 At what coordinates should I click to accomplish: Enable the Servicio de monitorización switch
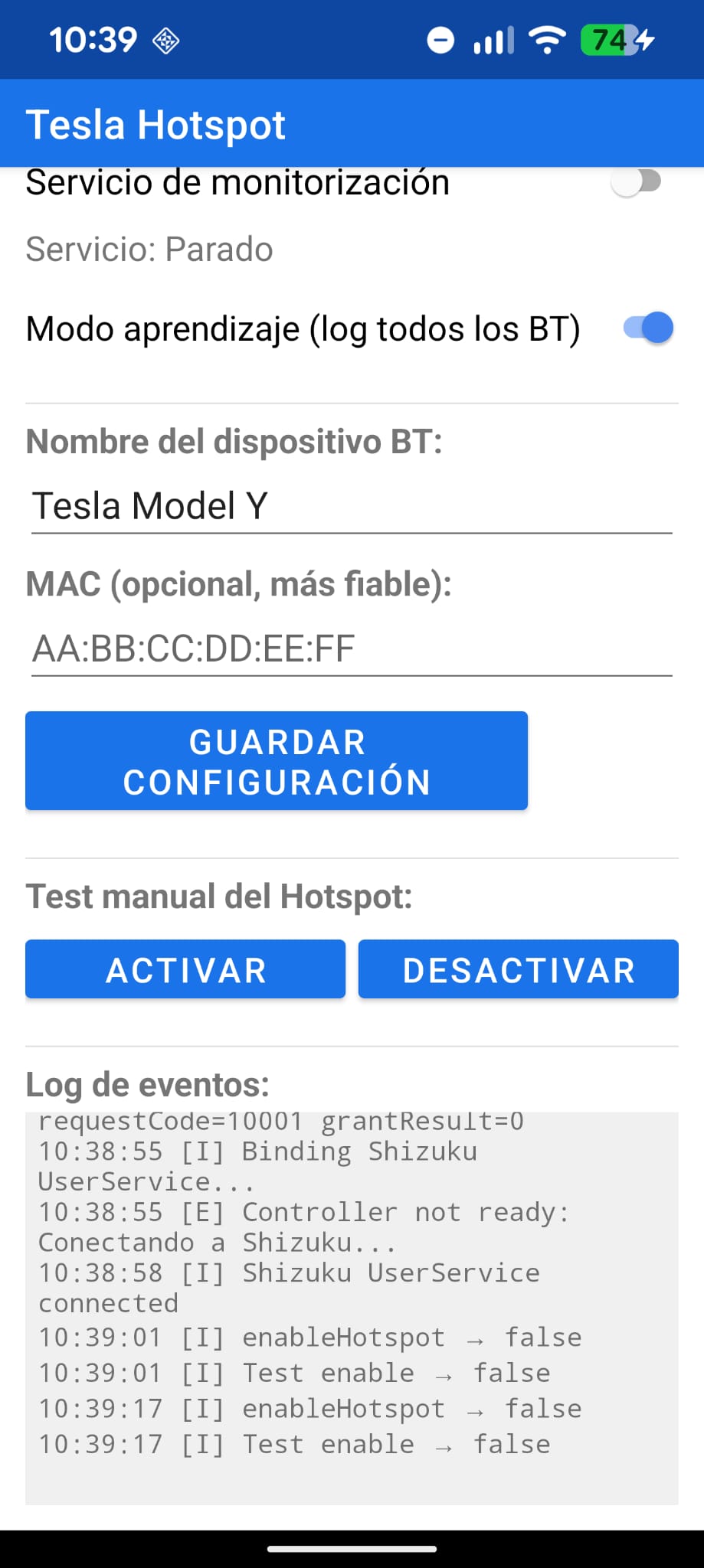tap(637, 182)
